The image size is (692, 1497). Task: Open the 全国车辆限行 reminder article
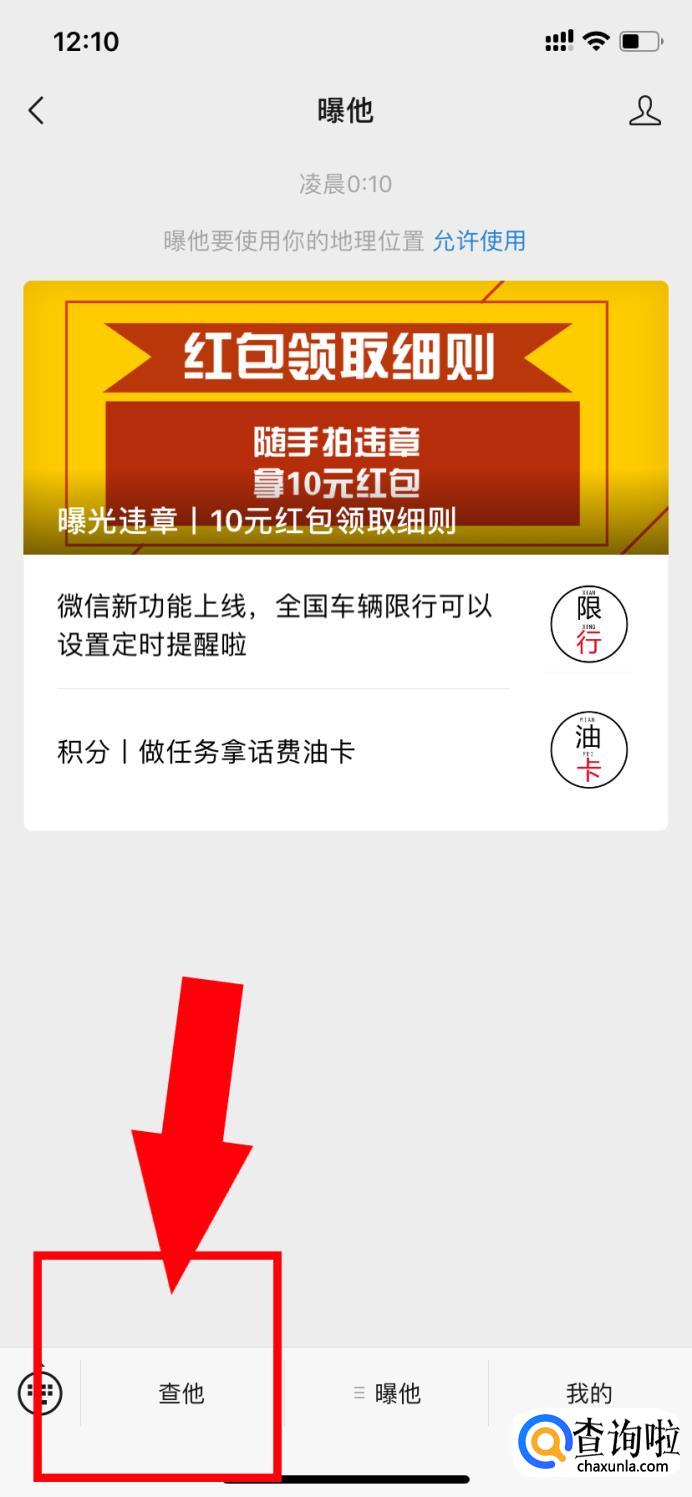(346, 624)
